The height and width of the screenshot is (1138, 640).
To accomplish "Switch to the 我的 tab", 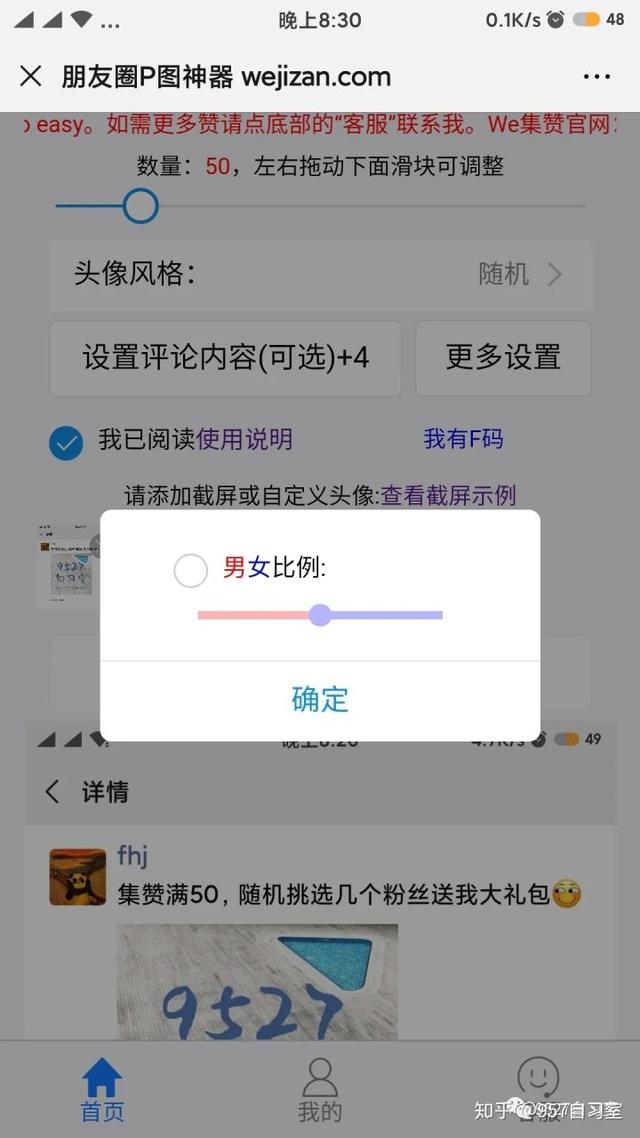I will 320,1090.
